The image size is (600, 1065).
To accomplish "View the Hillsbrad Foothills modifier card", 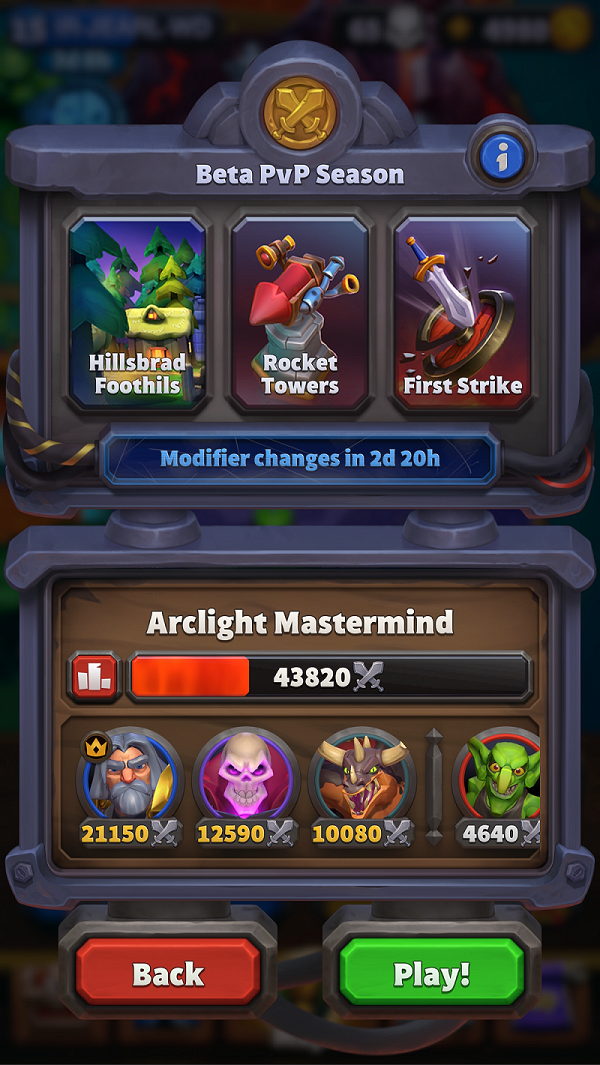I will point(137,312).
